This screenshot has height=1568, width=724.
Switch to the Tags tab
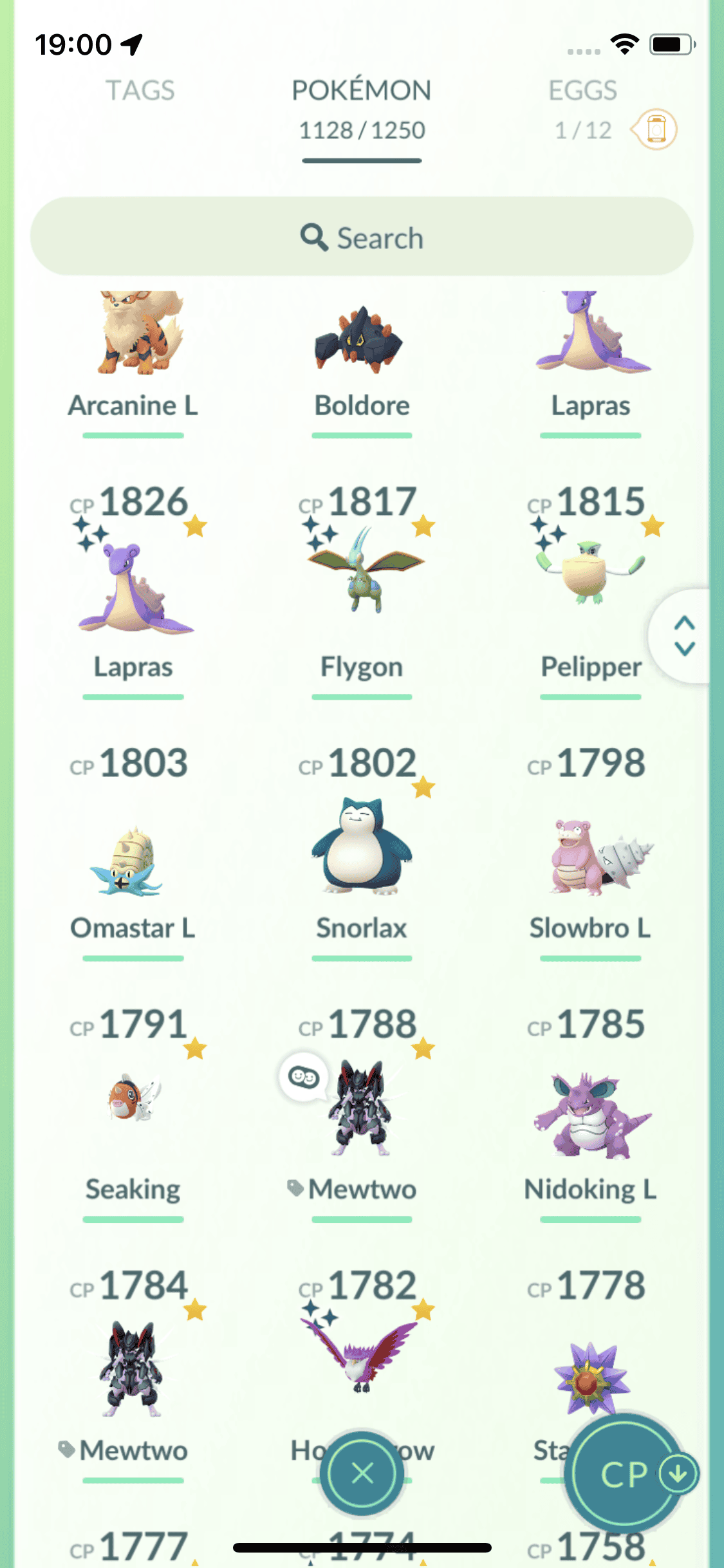point(140,91)
